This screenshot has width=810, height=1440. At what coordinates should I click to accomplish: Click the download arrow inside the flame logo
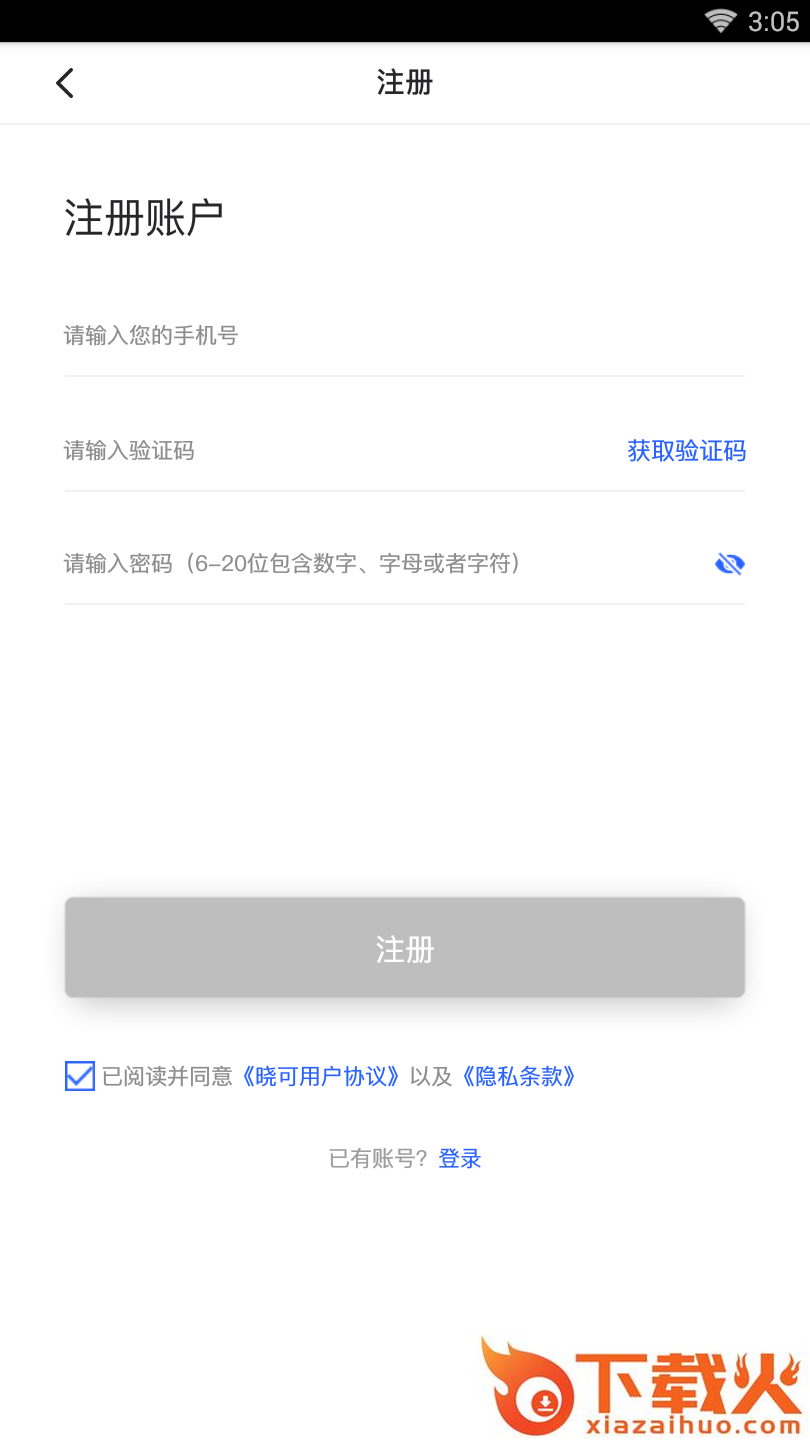coord(544,1404)
